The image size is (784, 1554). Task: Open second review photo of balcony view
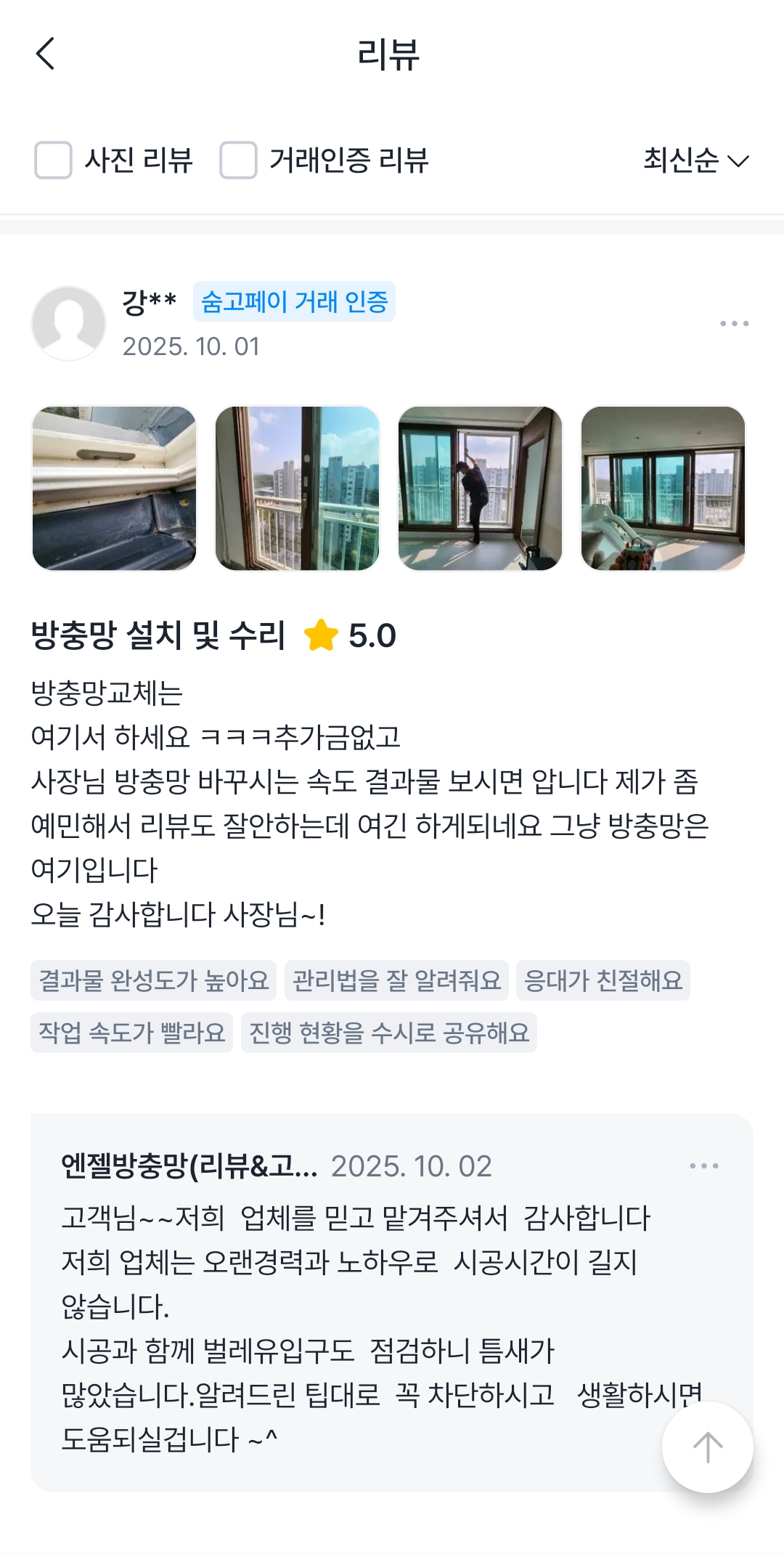point(298,488)
